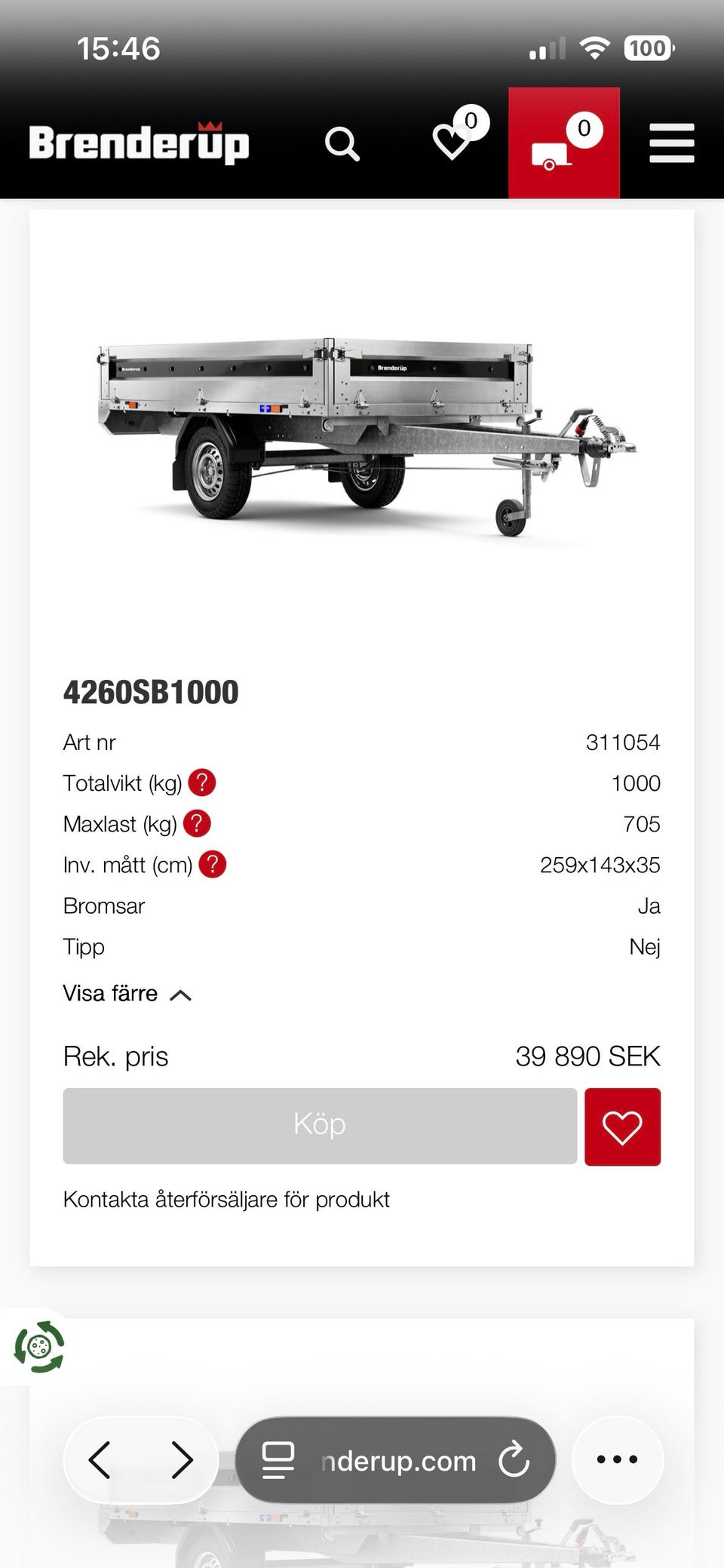The width and height of the screenshot is (724, 1568).
Task: Go to Brenderup home via logo
Action: tap(139, 143)
